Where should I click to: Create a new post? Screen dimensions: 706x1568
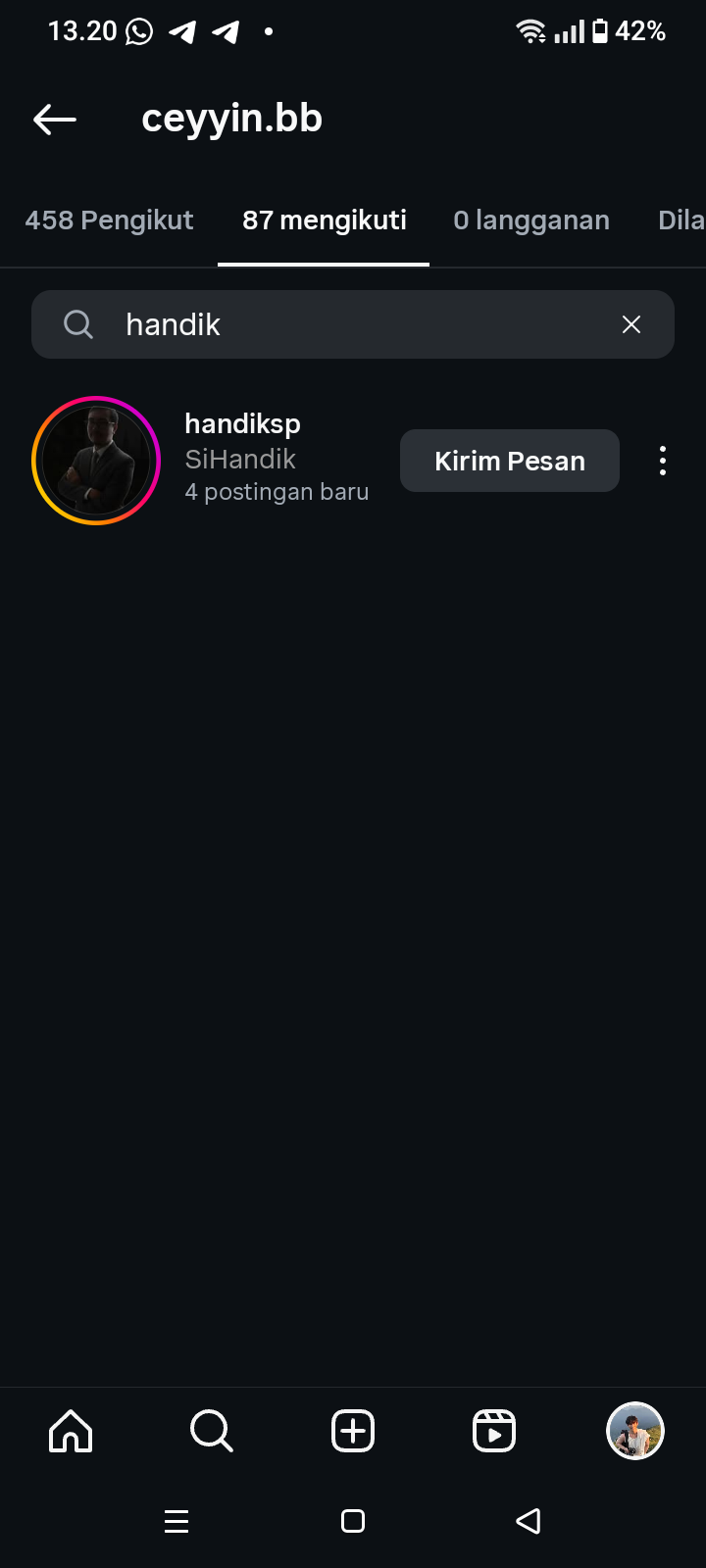(353, 1431)
